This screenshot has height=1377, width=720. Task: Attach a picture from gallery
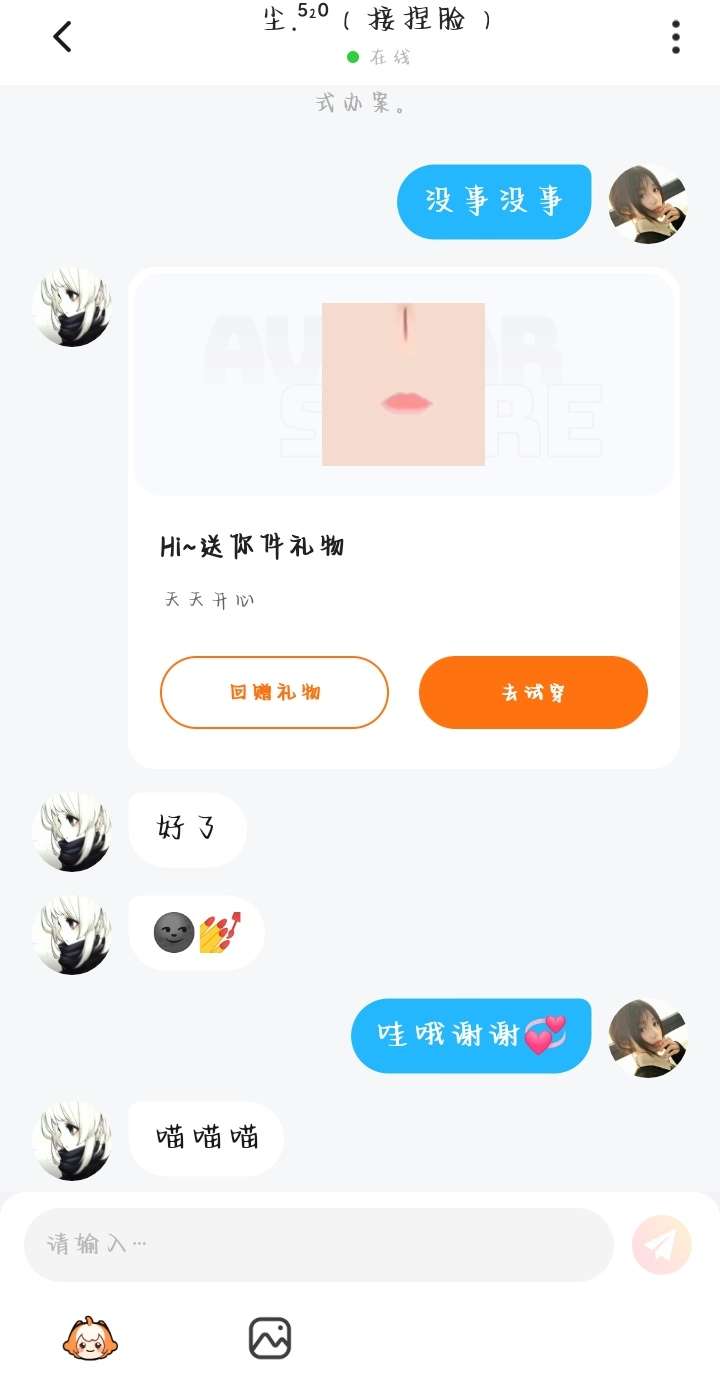270,1338
